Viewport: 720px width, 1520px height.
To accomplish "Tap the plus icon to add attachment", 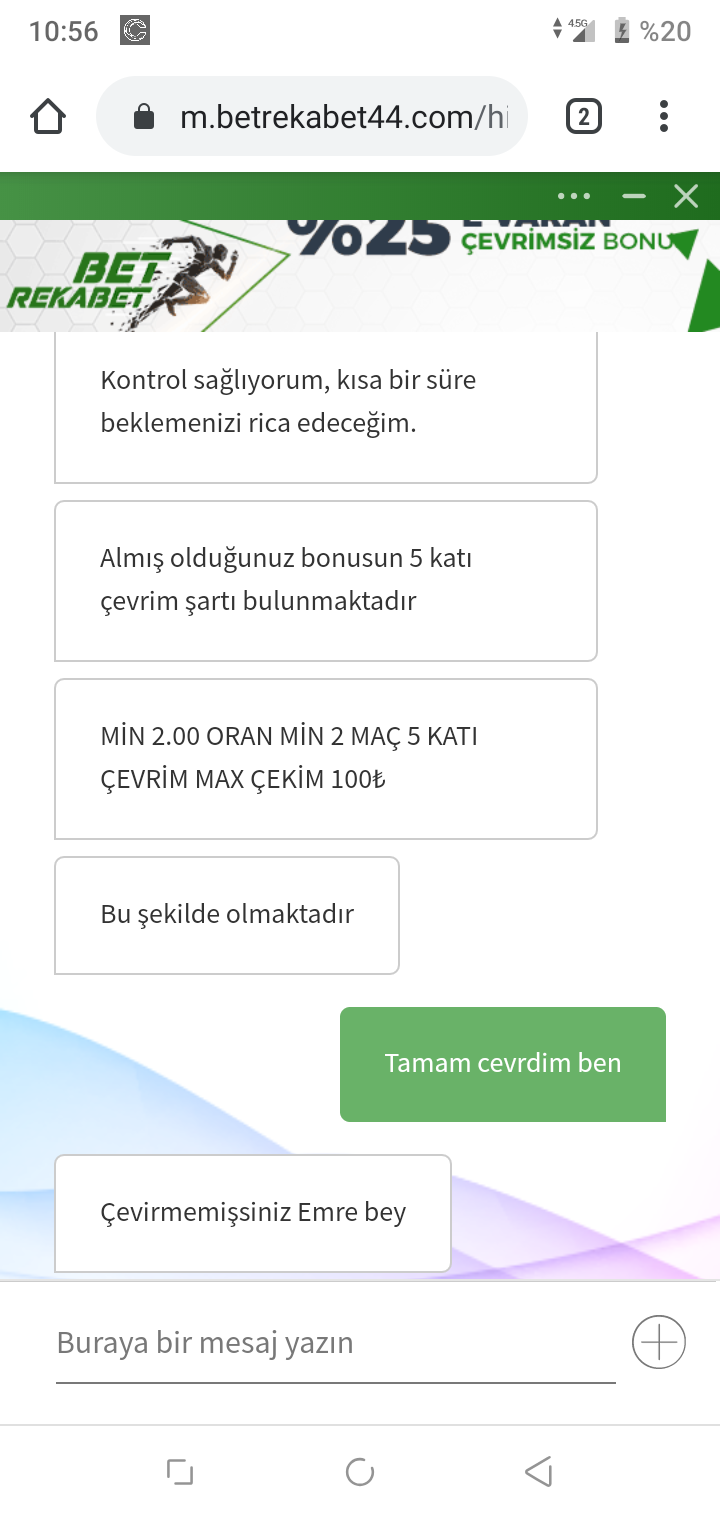I will pyautogui.click(x=659, y=1342).
